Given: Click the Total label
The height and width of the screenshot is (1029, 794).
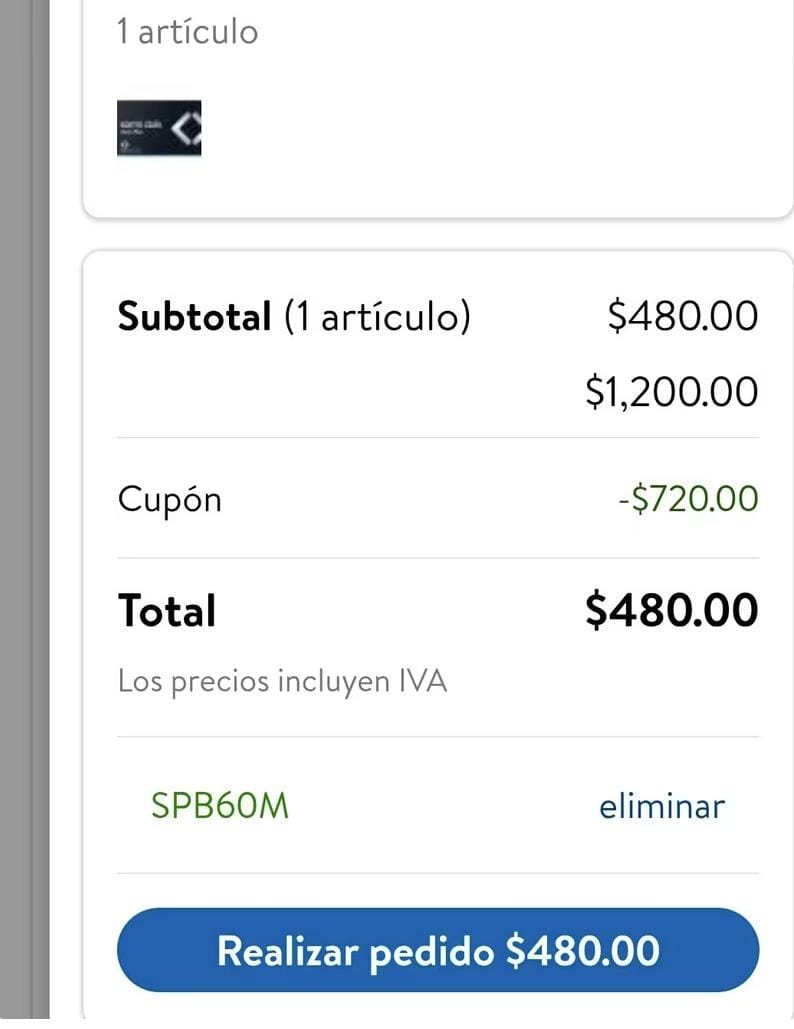Looking at the screenshot, I should 166,610.
